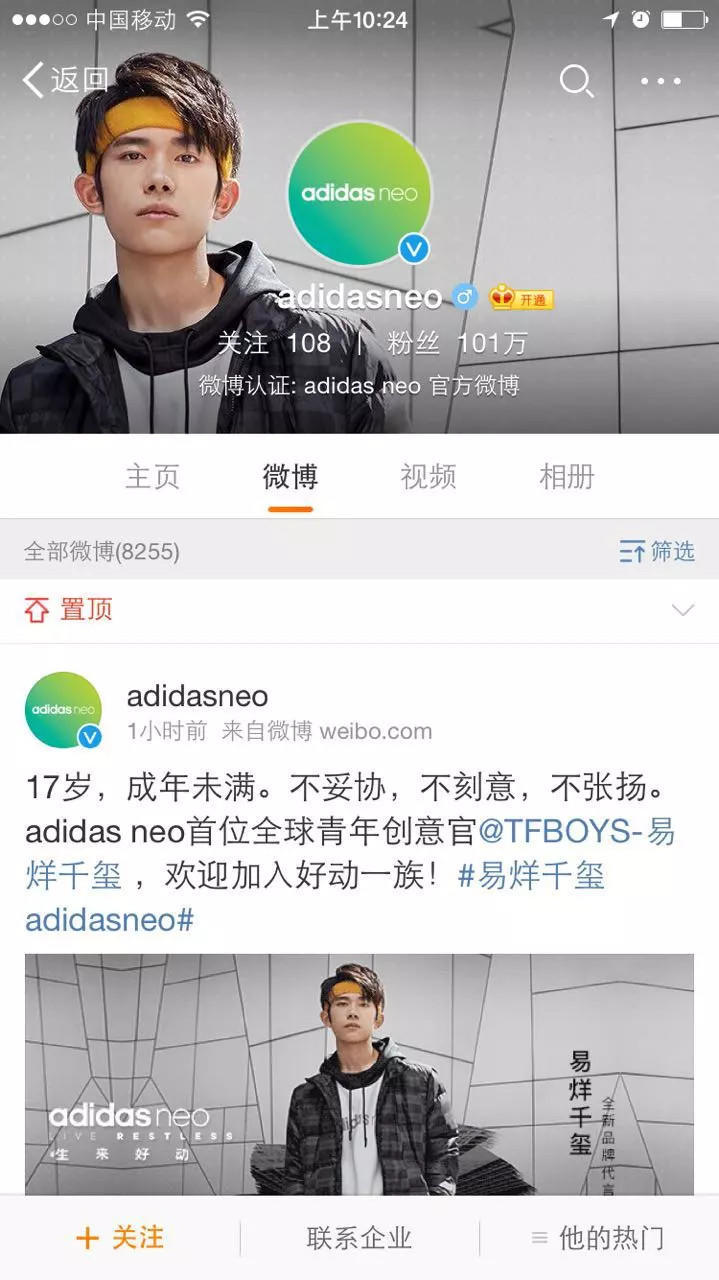Switch to the 主页 tab
The height and width of the screenshot is (1280, 719).
(x=152, y=477)
